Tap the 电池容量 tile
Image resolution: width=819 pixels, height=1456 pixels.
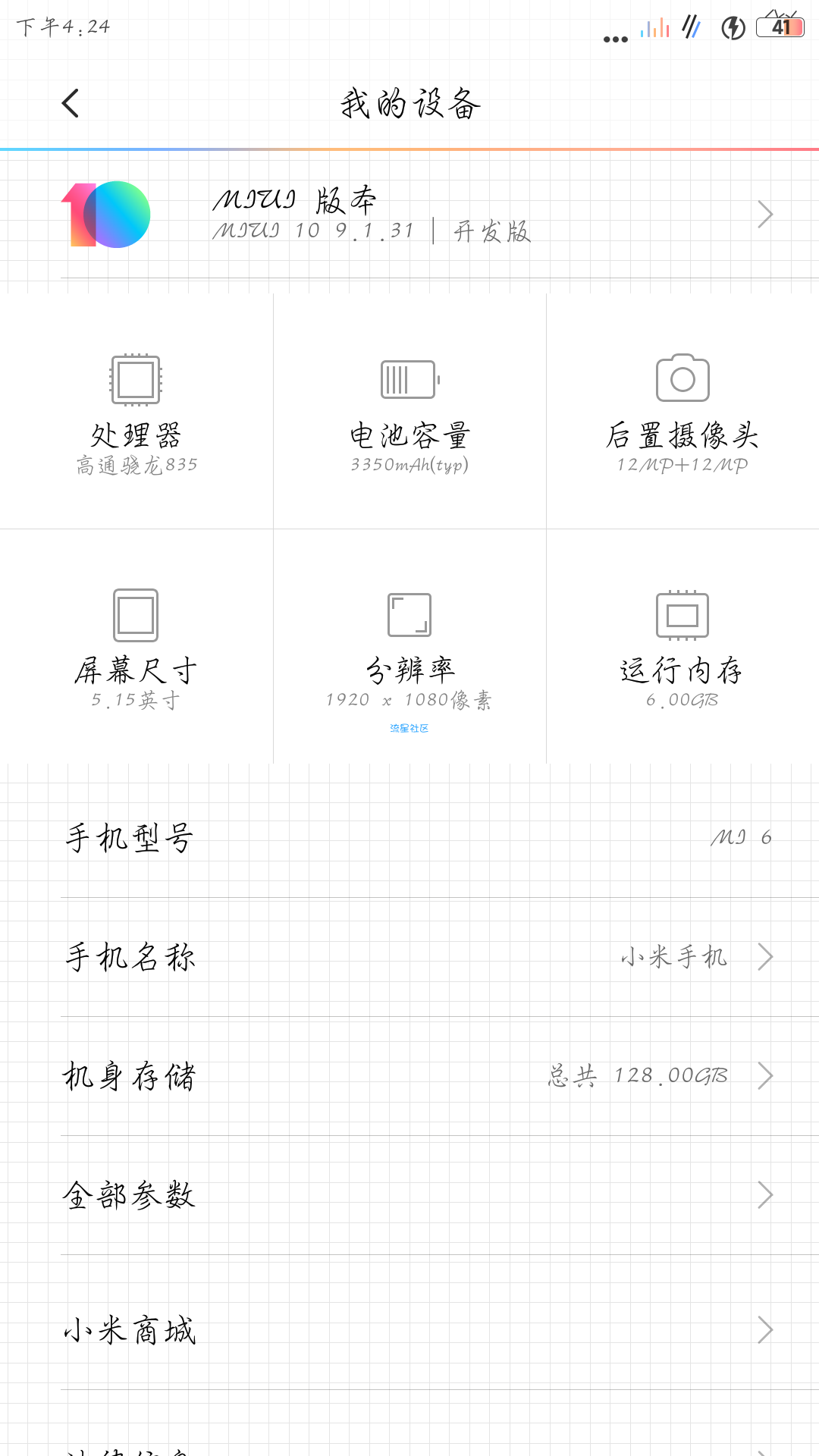click(x=409, y=411)
